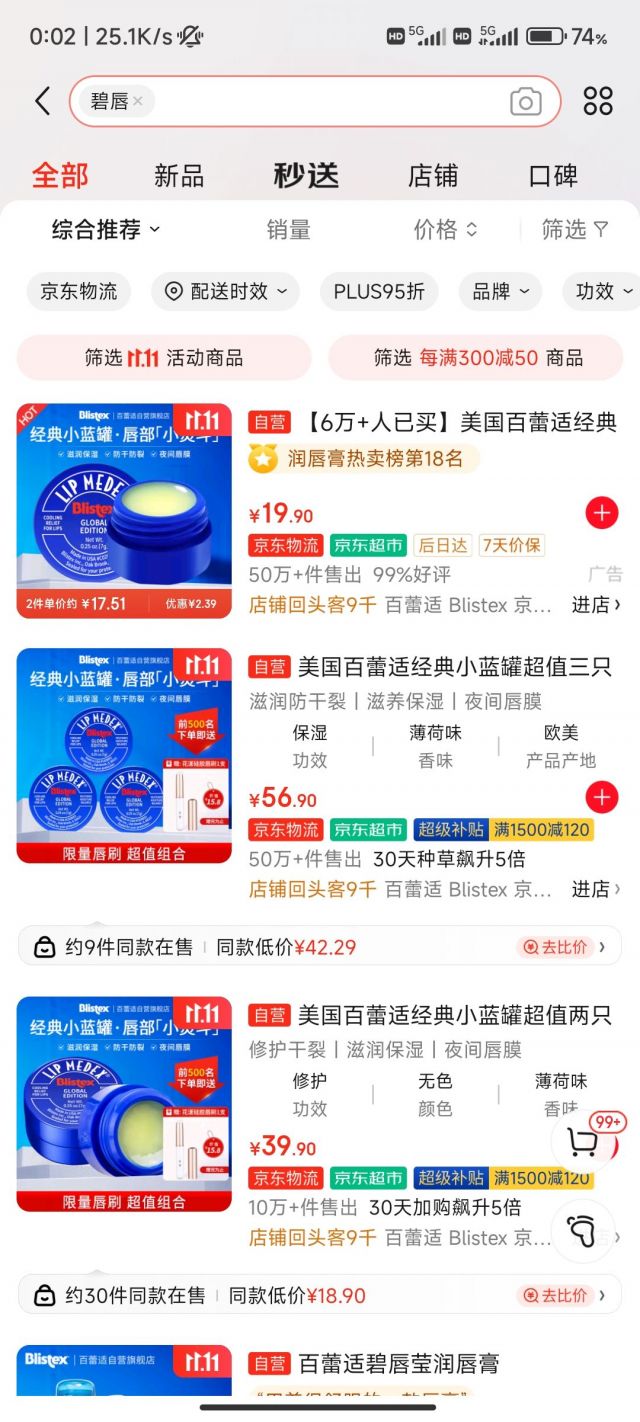Open 美国百蕾适经典小蓝罐超值三只 product
The image size is (640, 1422).
coord(454,666)
